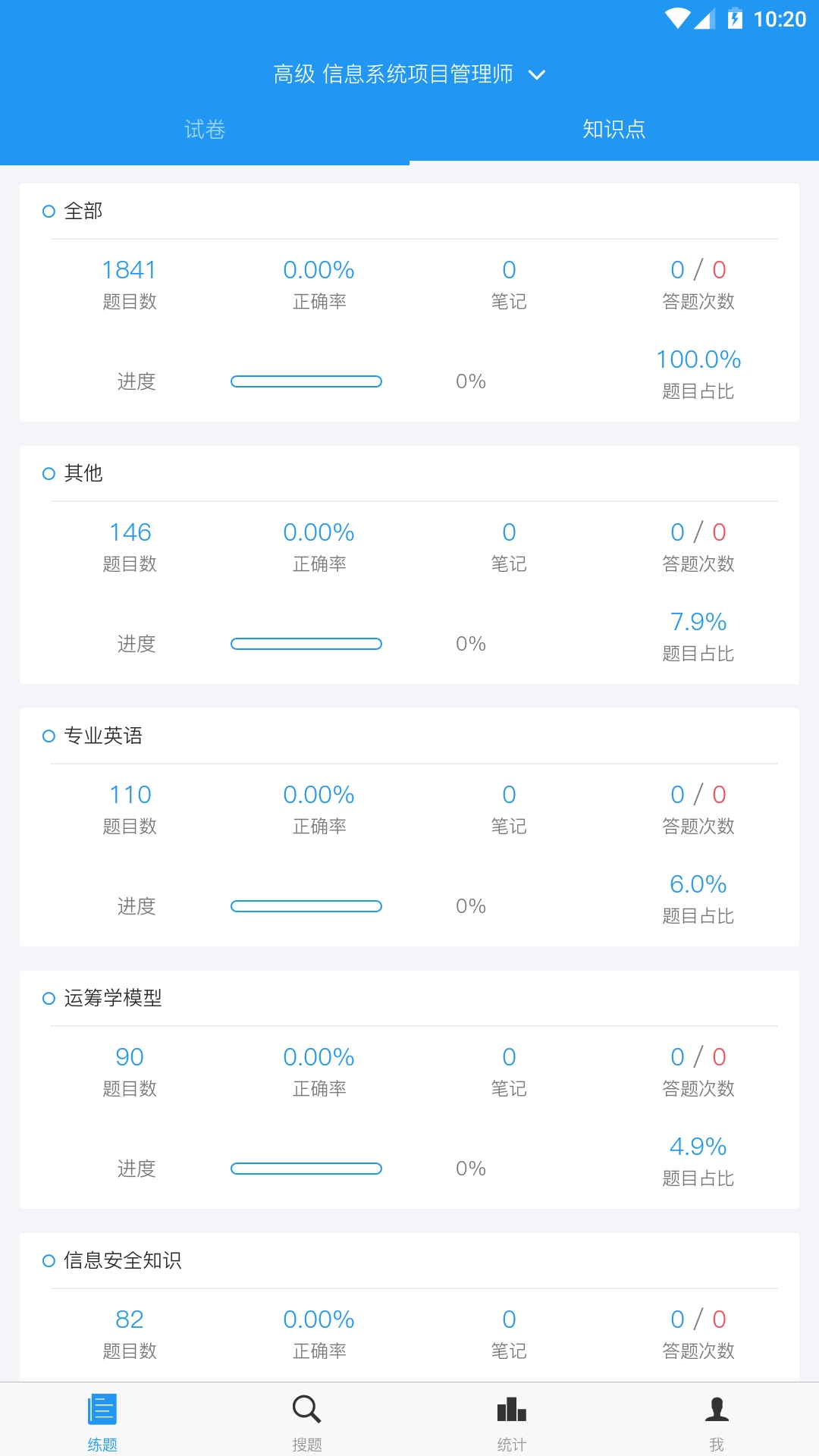
Task: Switch to the 知识点 tab
Action: click(x=614, y=130)
